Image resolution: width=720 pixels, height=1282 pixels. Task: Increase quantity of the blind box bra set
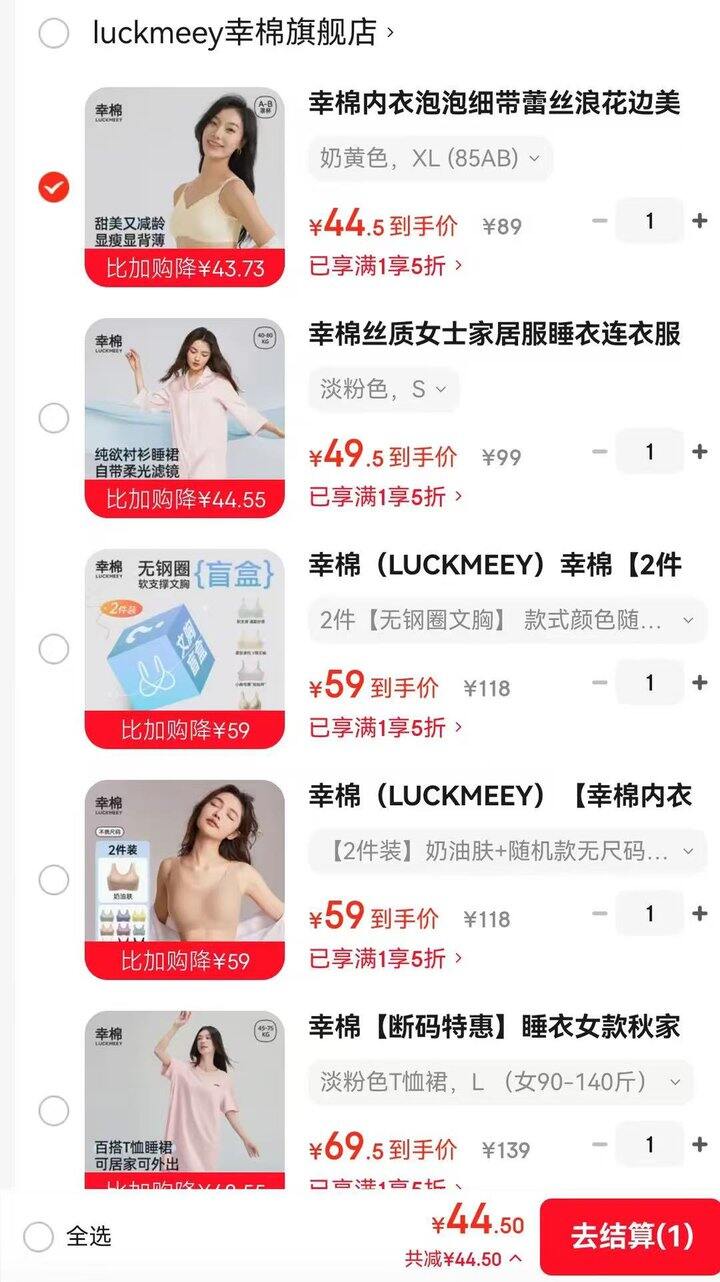pos(697,683)
